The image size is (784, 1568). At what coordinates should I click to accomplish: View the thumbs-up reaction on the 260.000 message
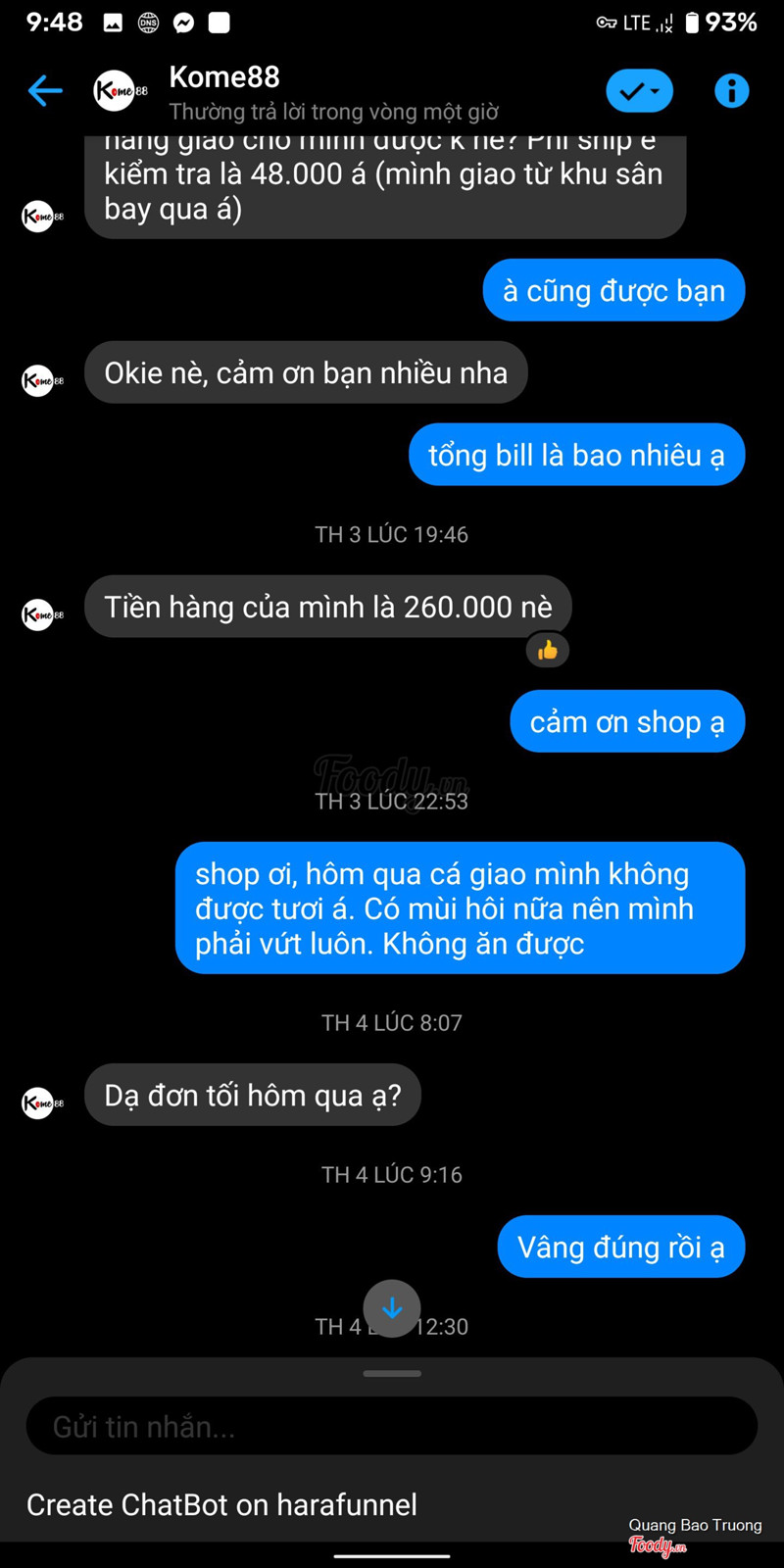[548, 650]
